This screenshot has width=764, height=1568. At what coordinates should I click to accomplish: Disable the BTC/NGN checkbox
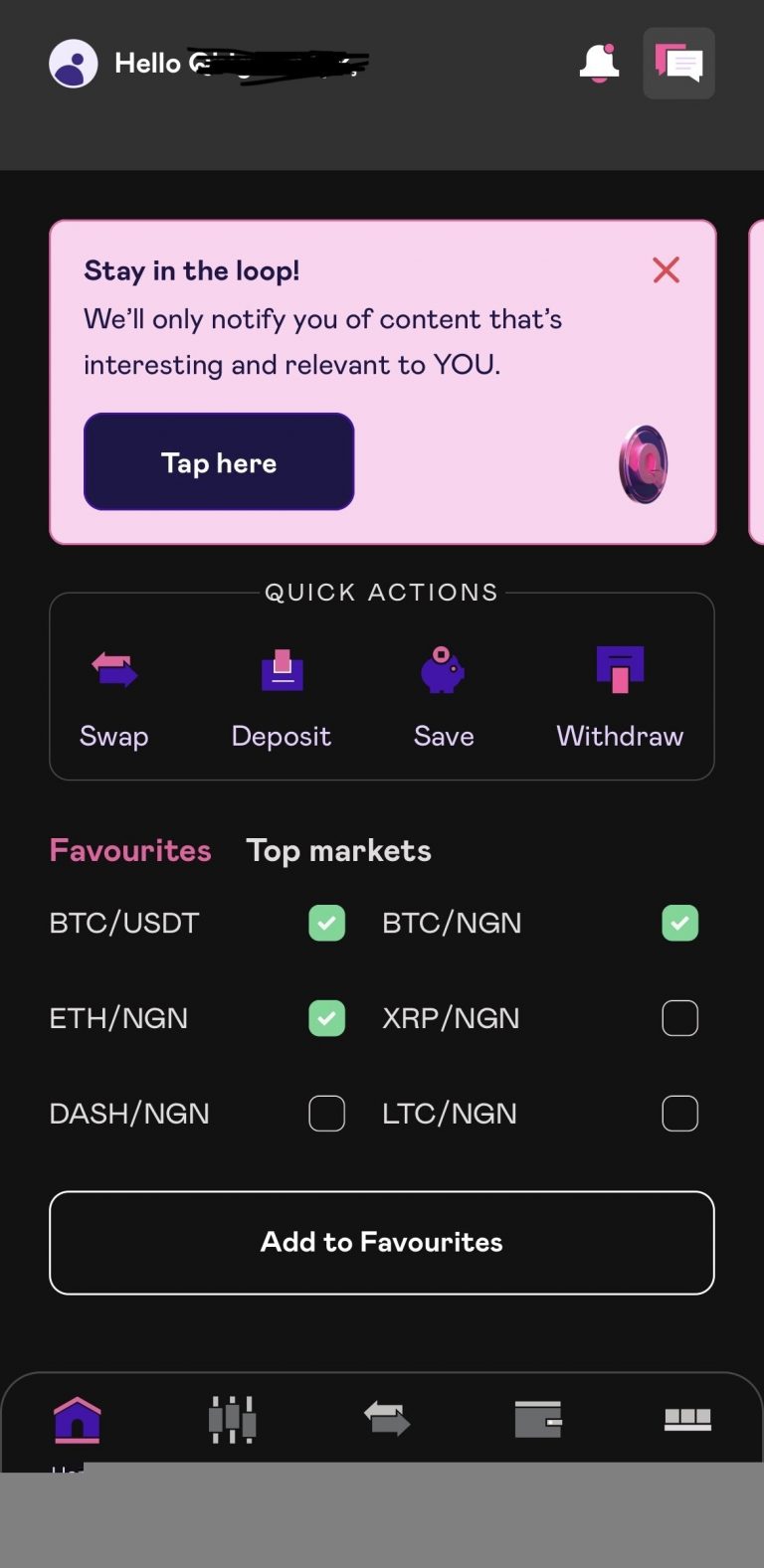pyautogui.click(x=679, y=923)
